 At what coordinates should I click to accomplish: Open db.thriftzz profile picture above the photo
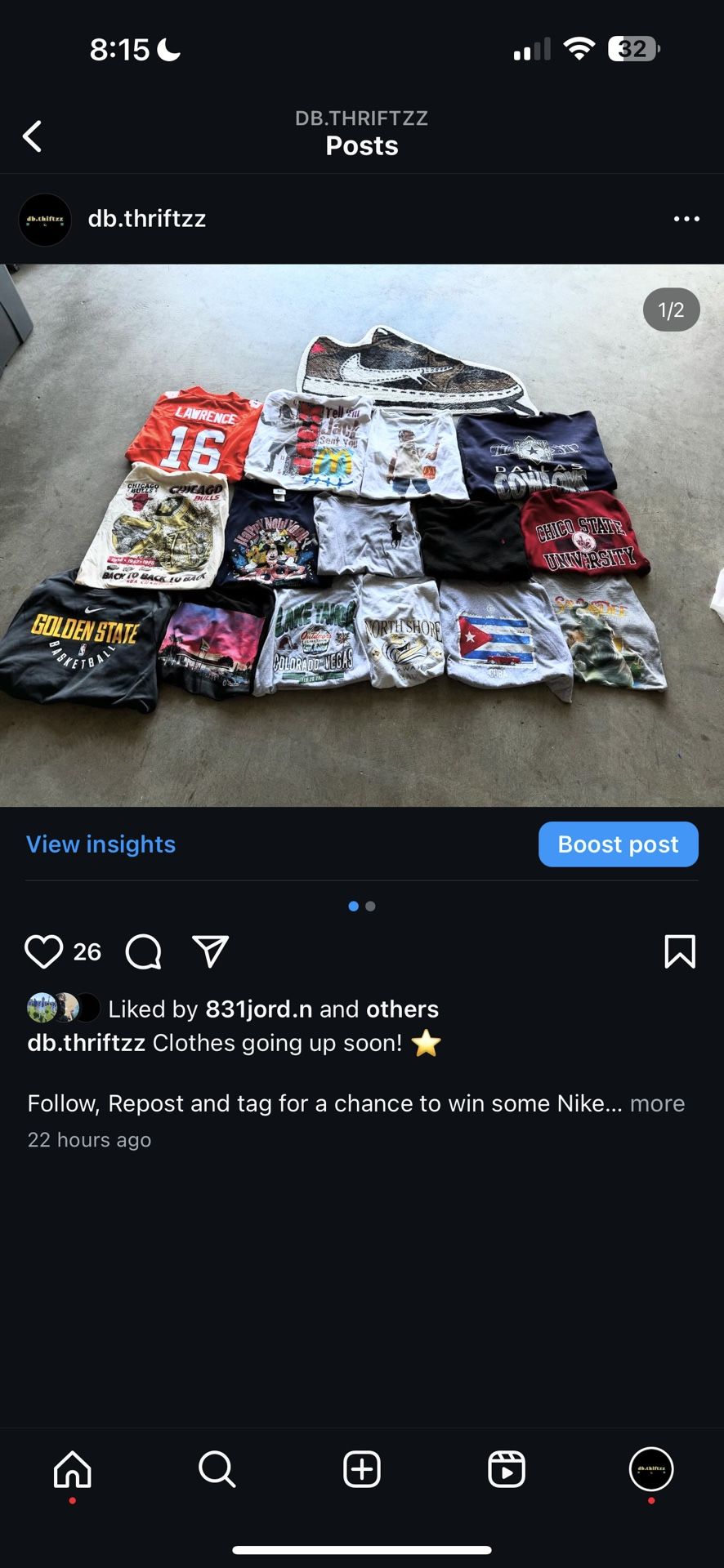(45, 219)
